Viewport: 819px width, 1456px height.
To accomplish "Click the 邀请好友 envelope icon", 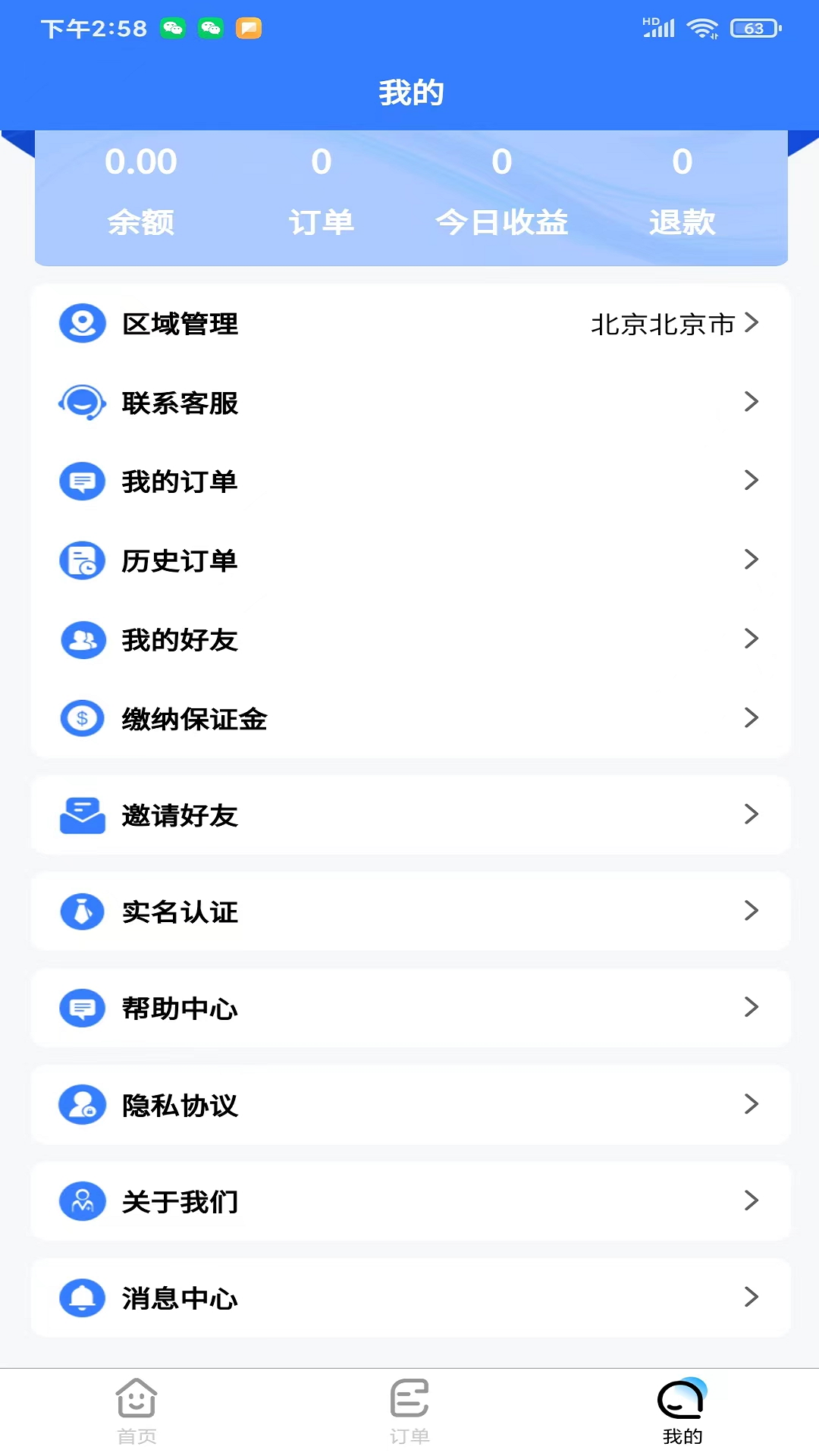I will click(81, 815).
